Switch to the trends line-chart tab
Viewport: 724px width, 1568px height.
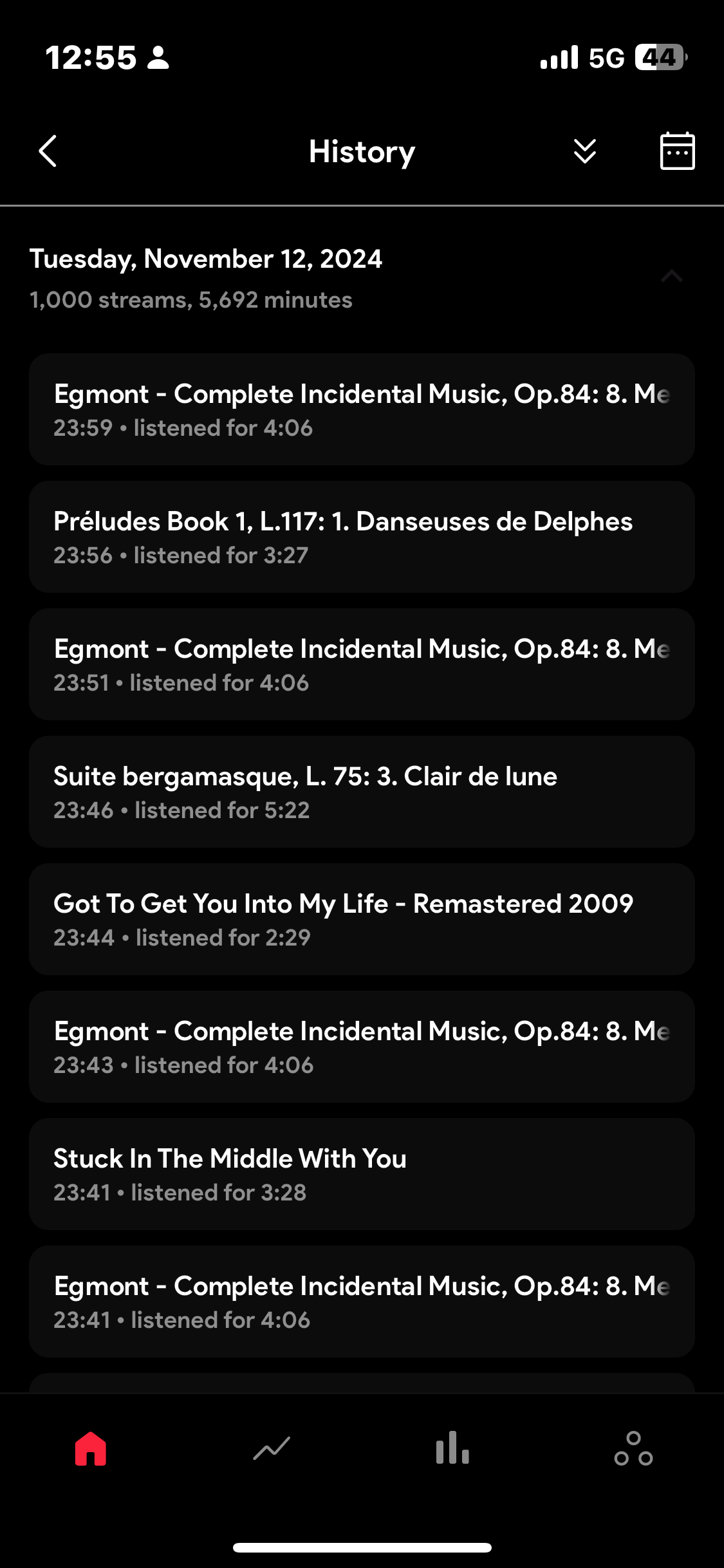(x=272, y=1449)
